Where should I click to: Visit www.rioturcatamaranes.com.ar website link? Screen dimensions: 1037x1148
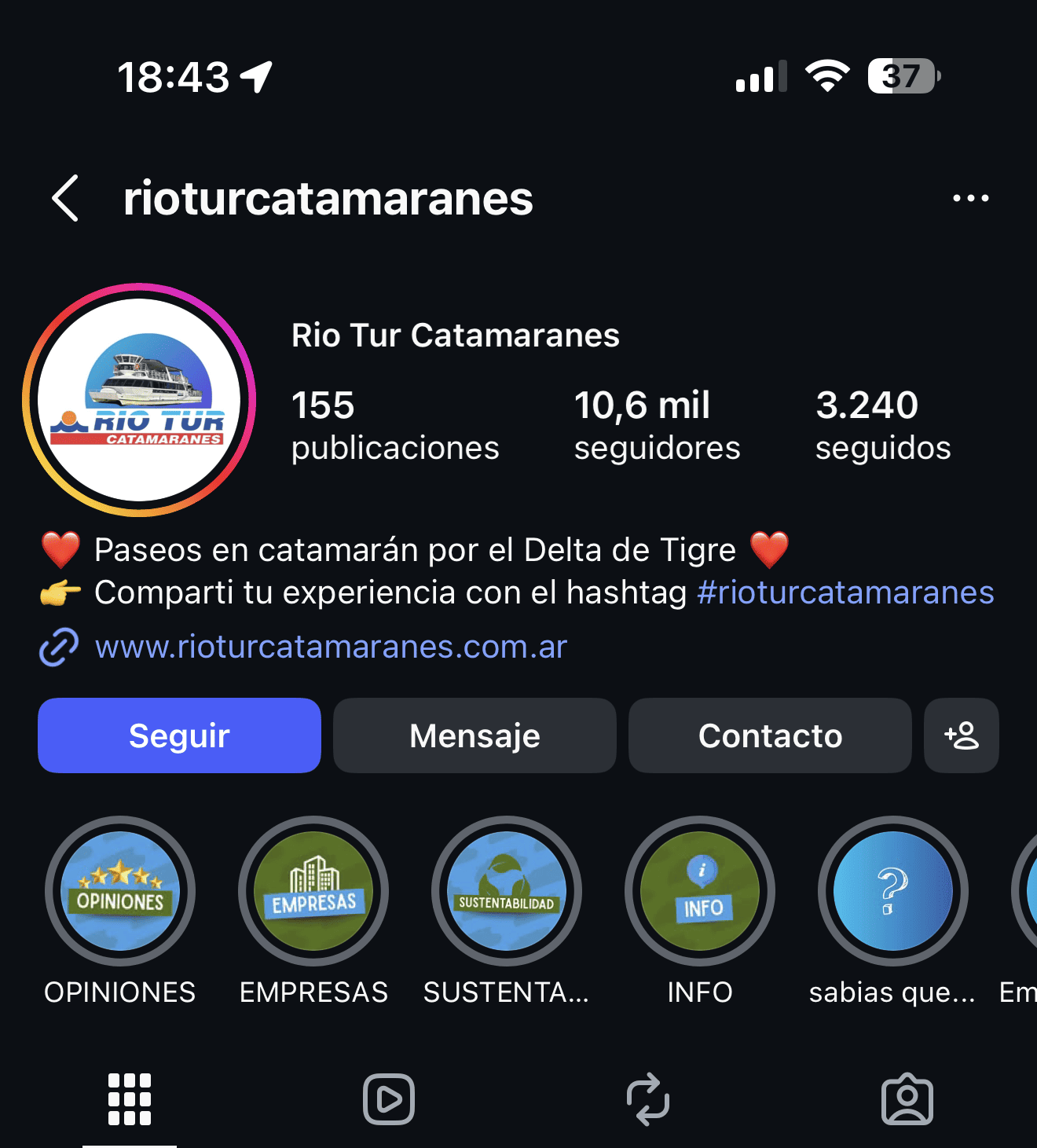[330, 646]
